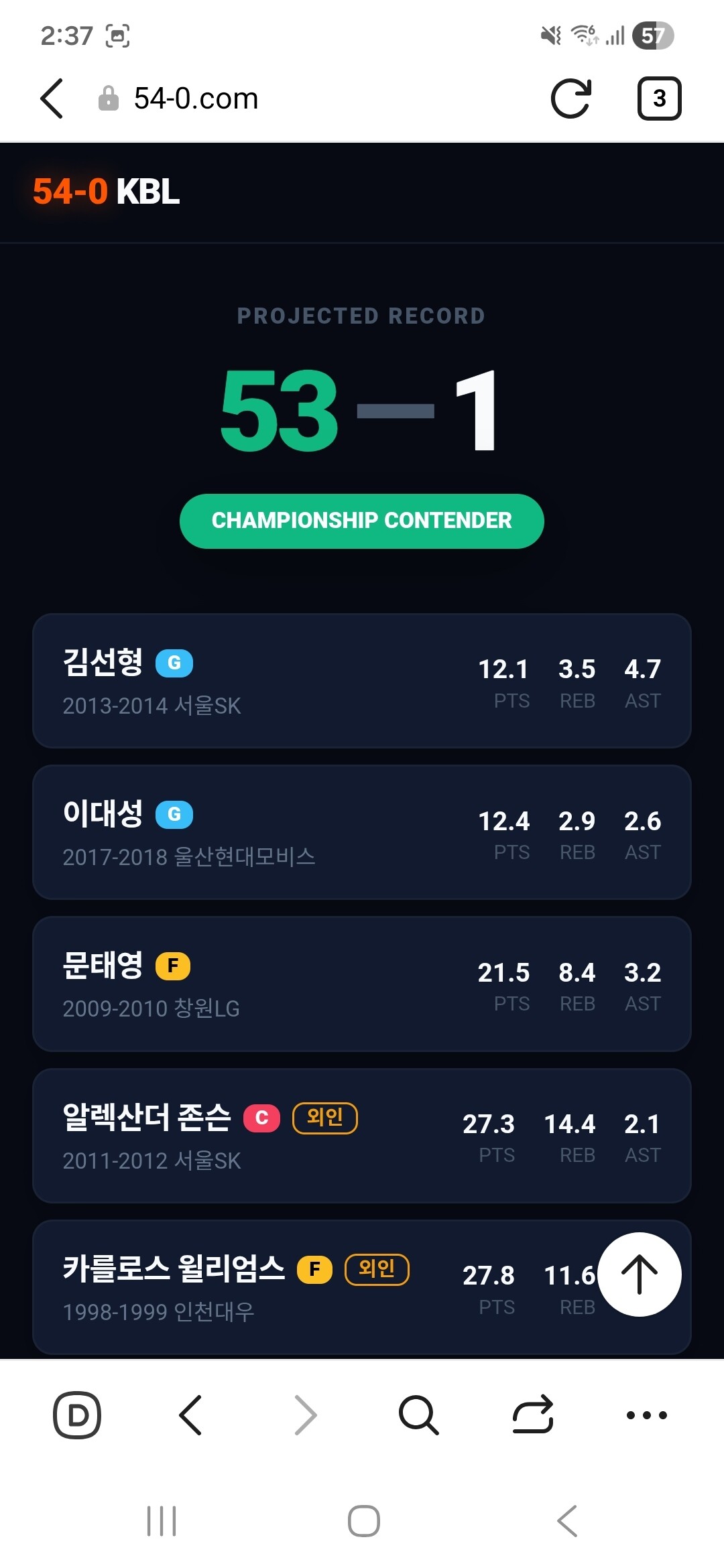Reload the current page

tap(571, 99)
